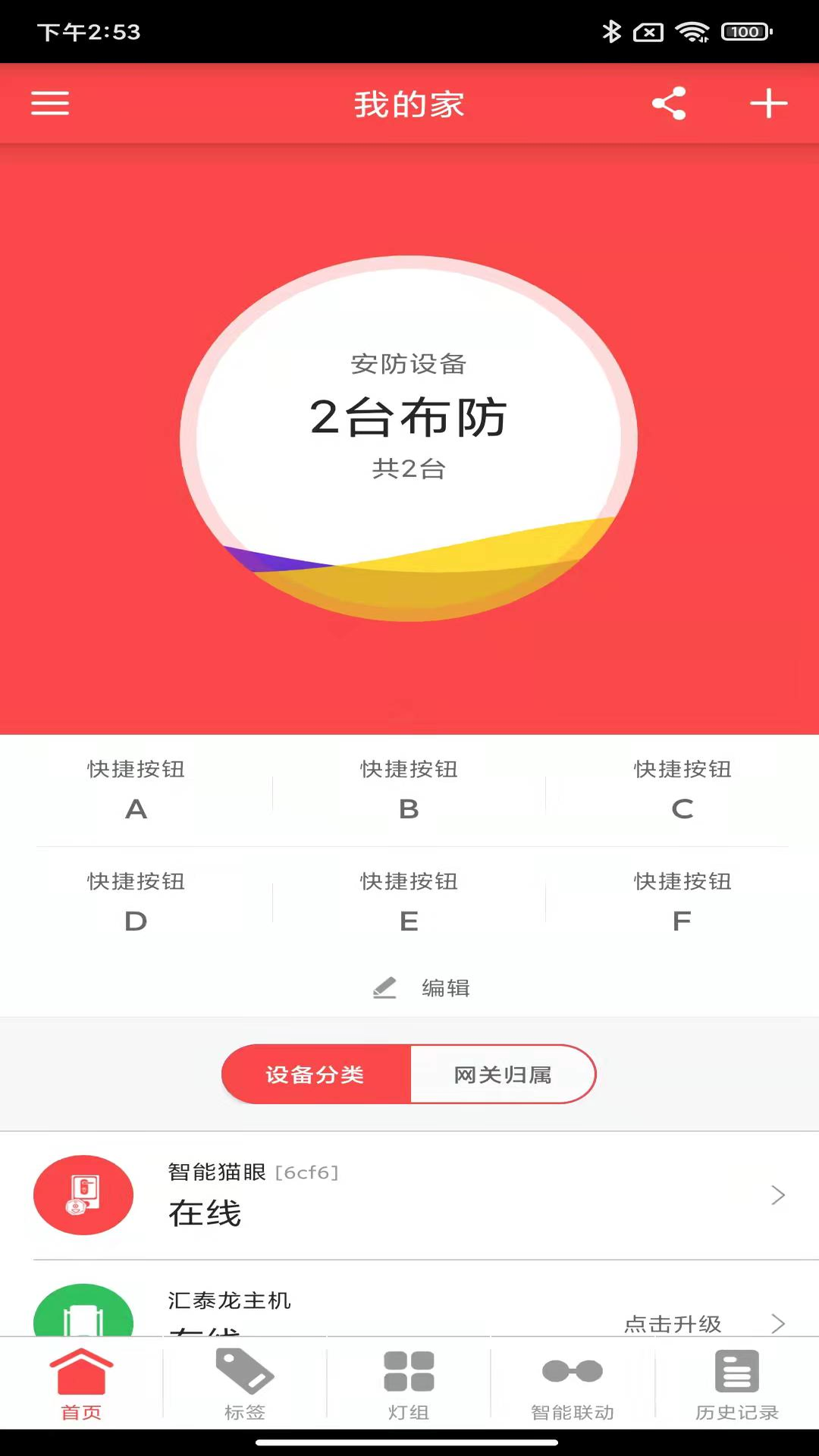
Task: Tap 点击升级 on 汇泰龙主机
Action: tap(673, 1323)
